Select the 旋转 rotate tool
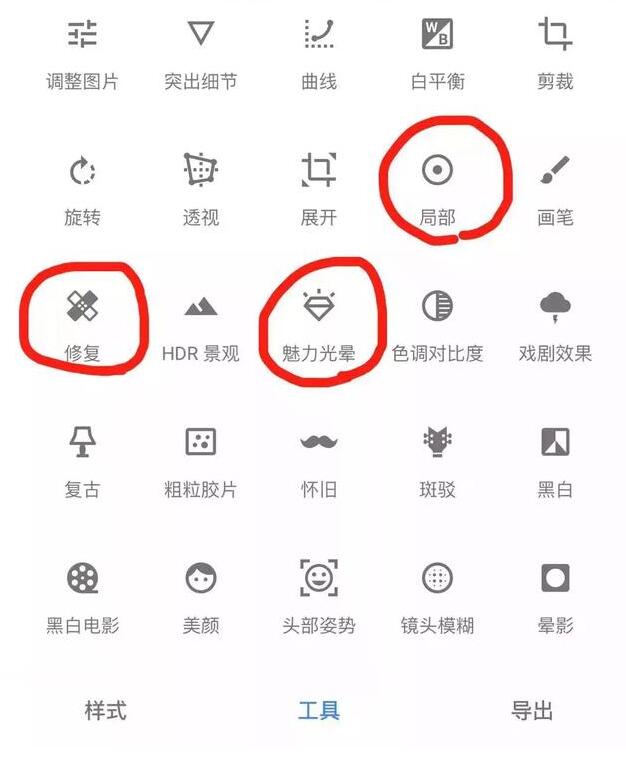The width and height of the screenshot is (626, 765). click(82, 188)
